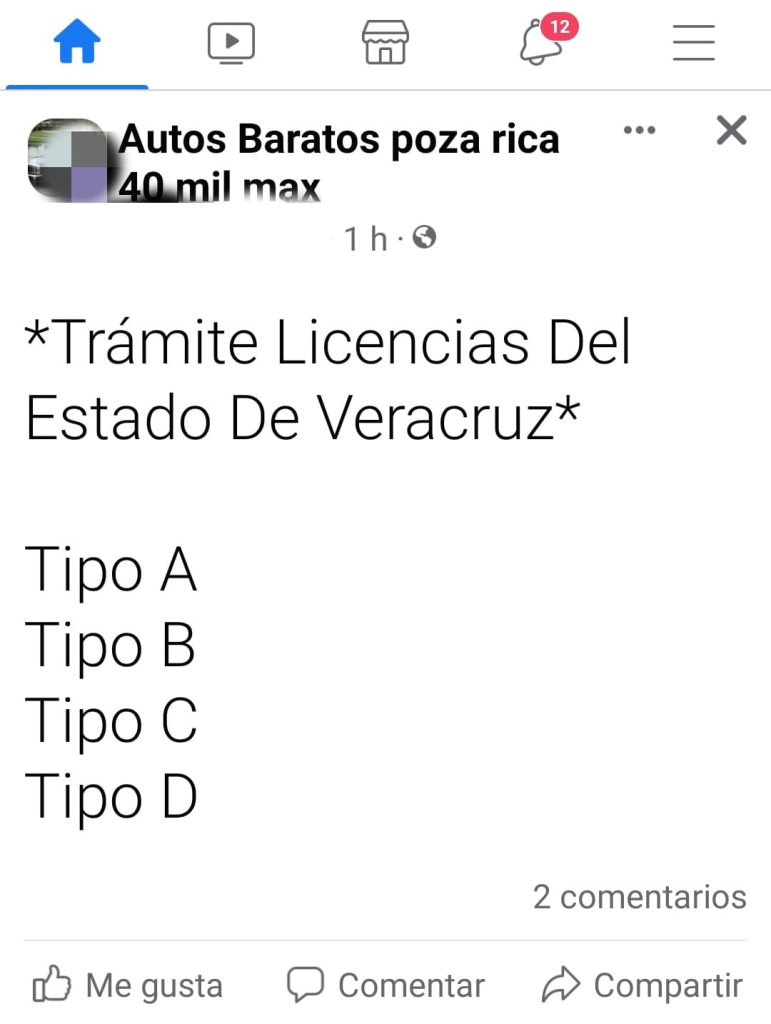Open the Marketplace tab
This screenshot has width=771, height=1024.
385,44
